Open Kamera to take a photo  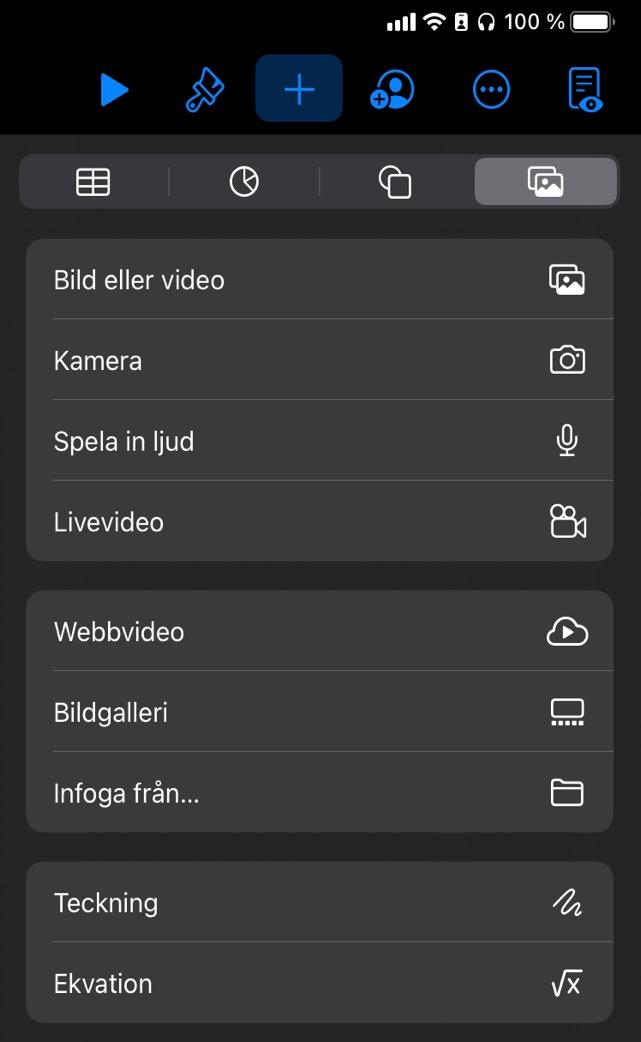pos(319,361)
